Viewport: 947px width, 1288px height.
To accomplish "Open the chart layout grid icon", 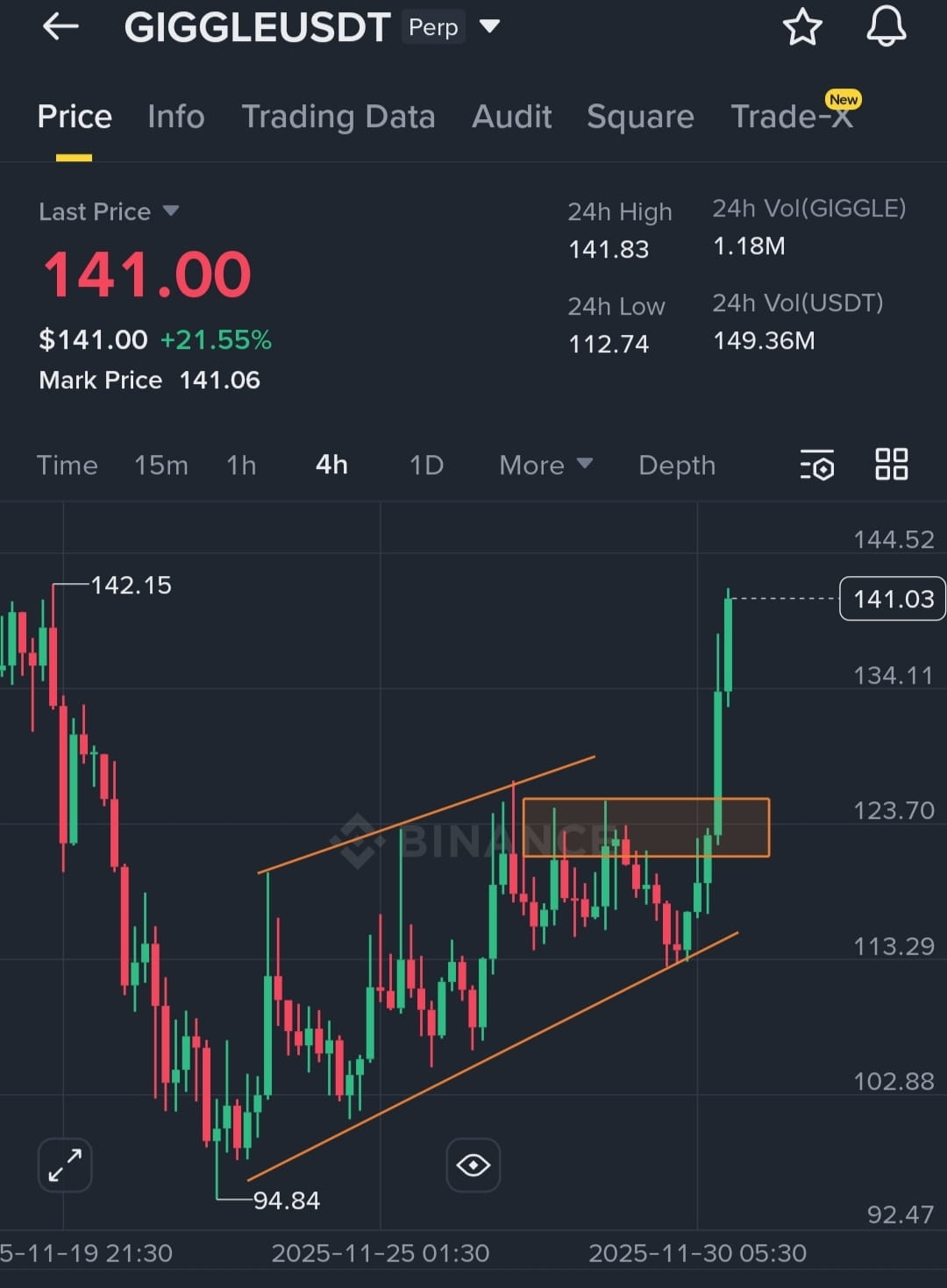I will [891, 464].
